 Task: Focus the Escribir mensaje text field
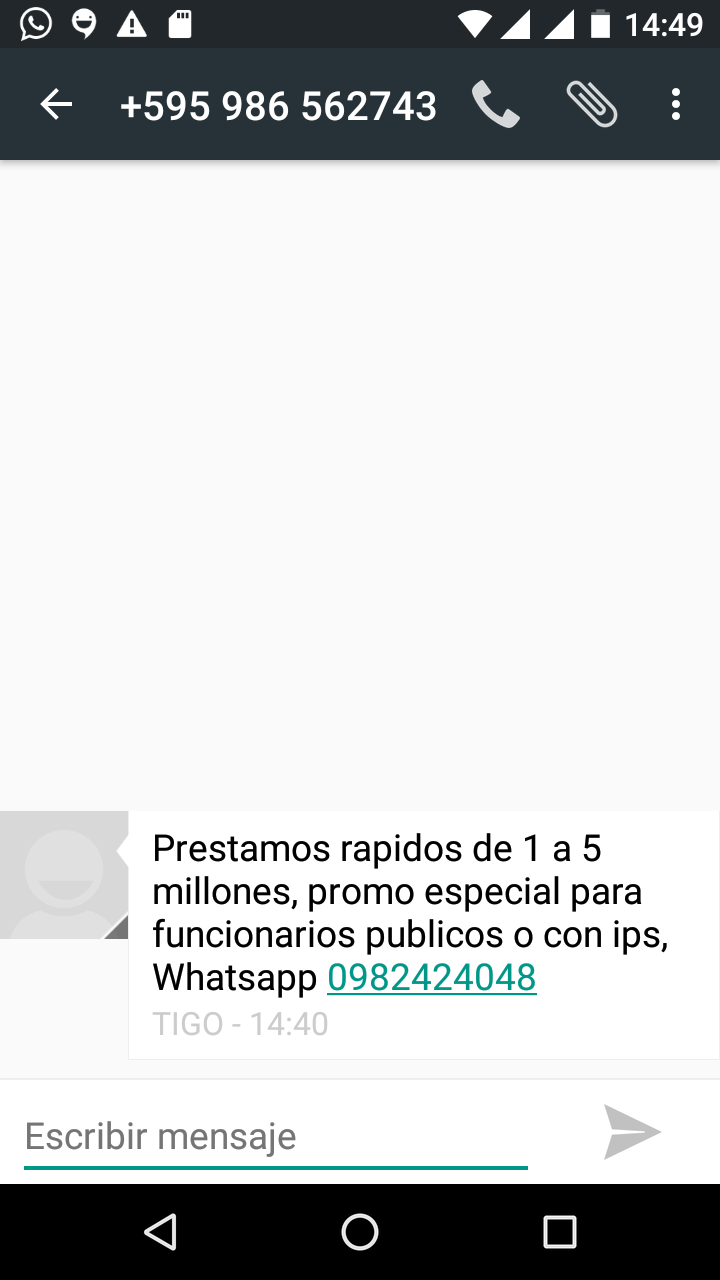(275, 1137)
